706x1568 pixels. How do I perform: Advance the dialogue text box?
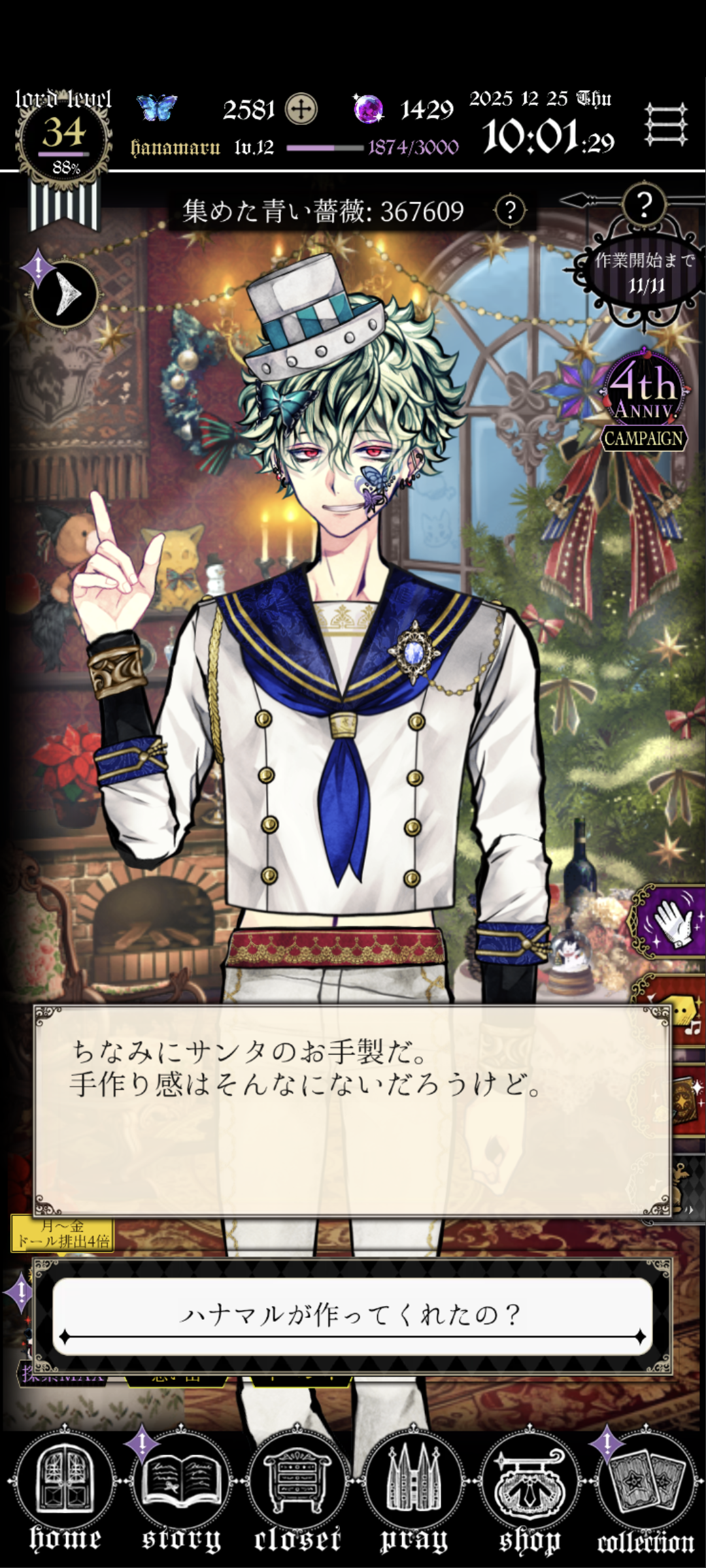352,1111
